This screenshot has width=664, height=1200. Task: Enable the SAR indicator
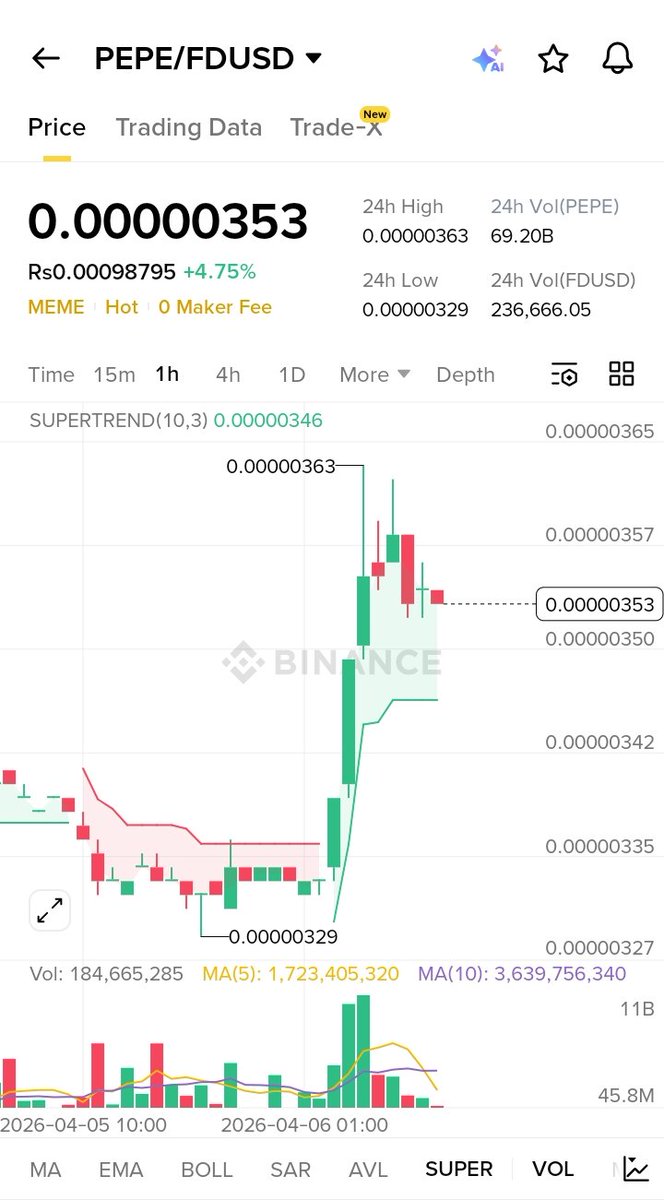290,1169
